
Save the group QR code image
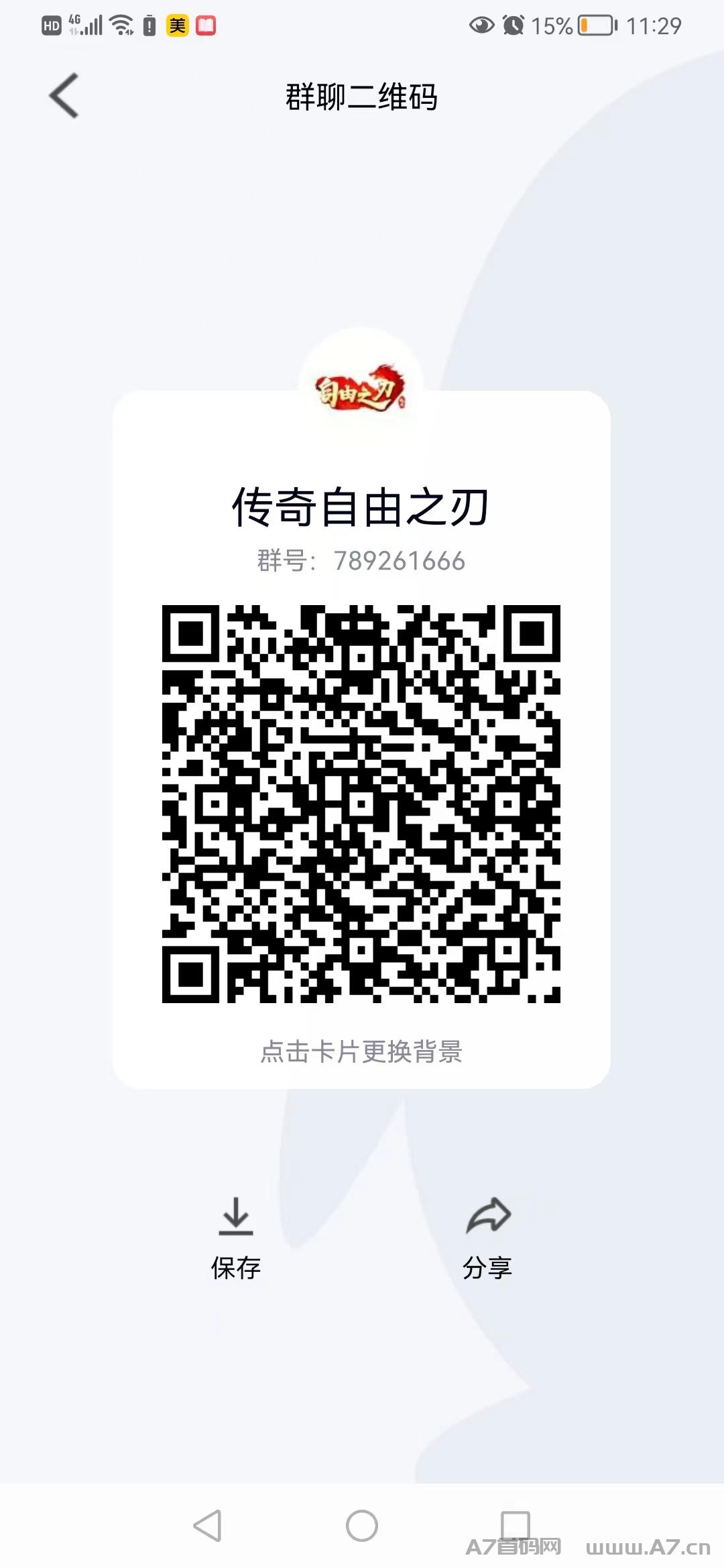236,1238
